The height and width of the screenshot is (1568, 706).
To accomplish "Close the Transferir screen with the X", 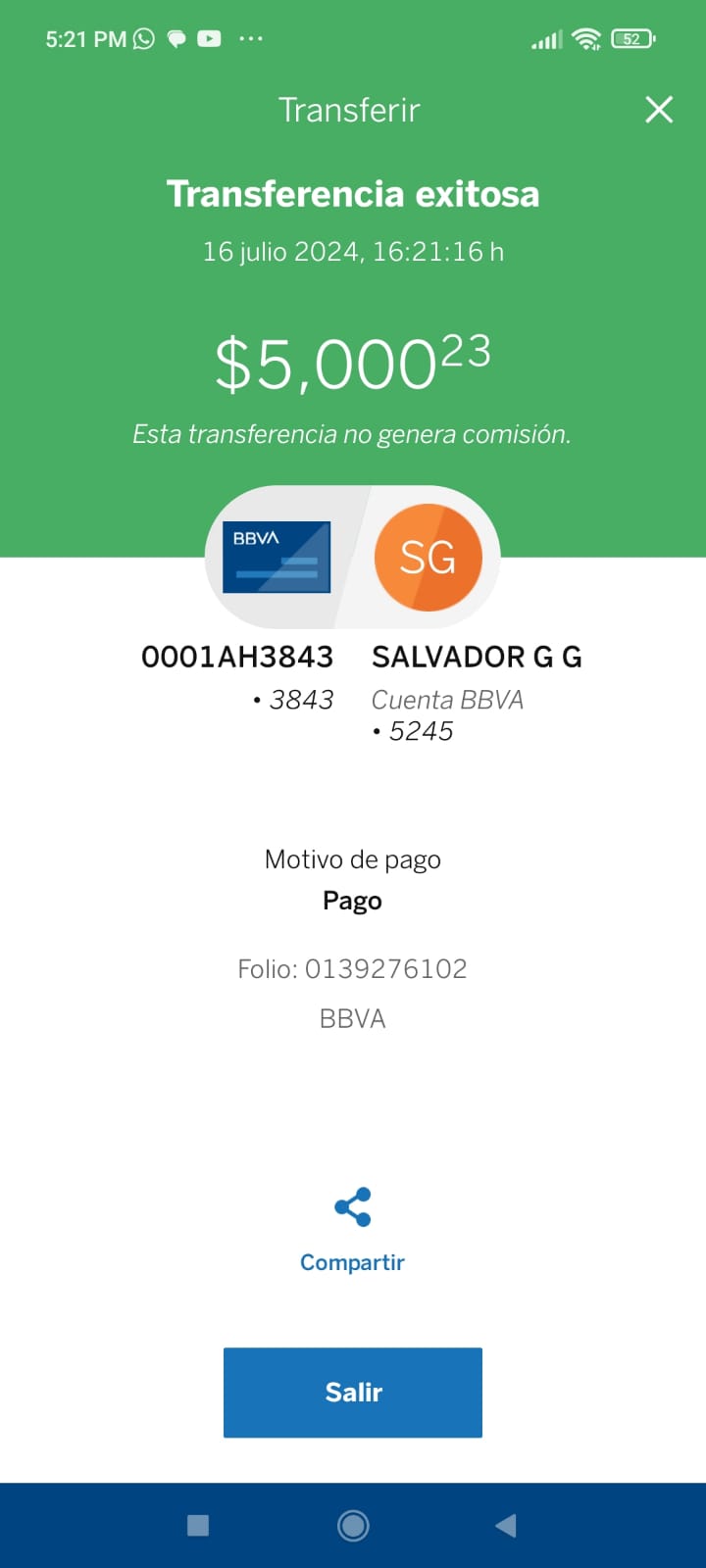I will (659, 110).
